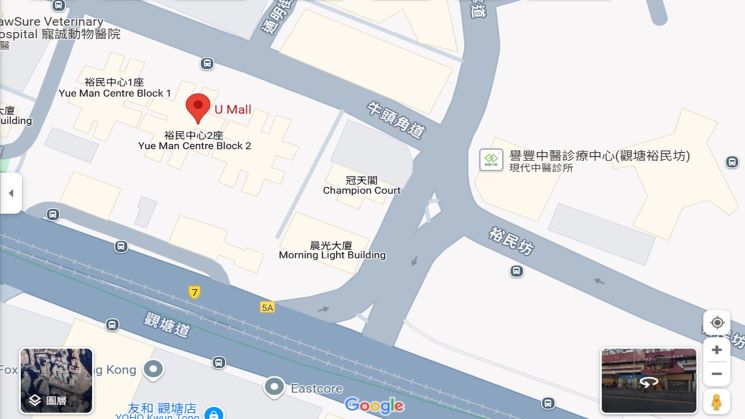Expand the collapsed side panel arrow

point(11,192)
